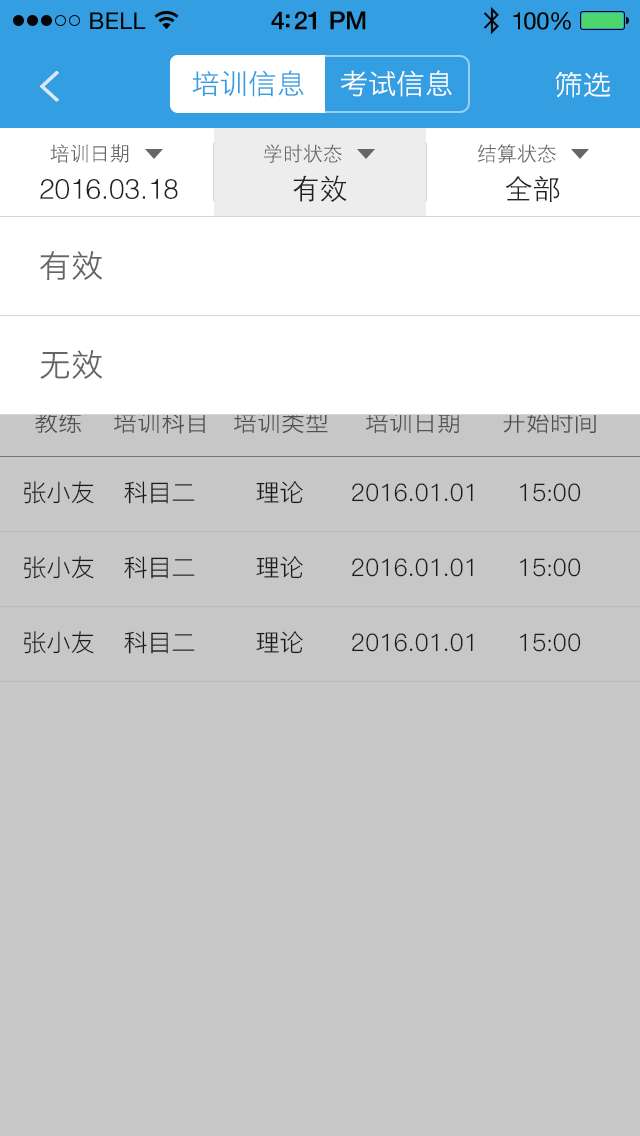Choose the 无效 option
Viewport: 640px width, 1136px height.
tap(320, 365)
